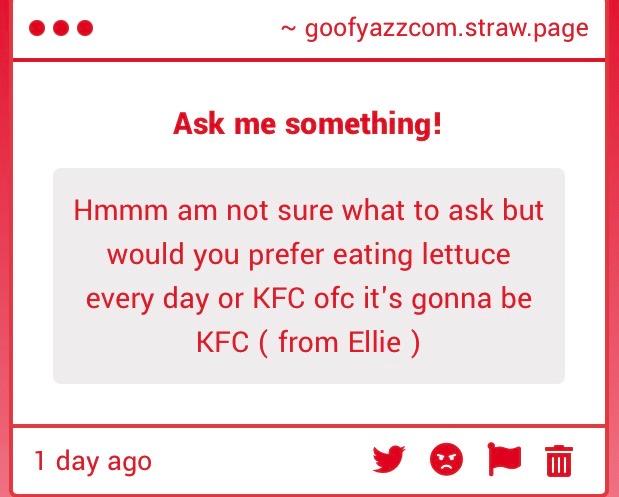Share this question on Twitter
The height and width of the screenshot is (497, 619).
388,459
